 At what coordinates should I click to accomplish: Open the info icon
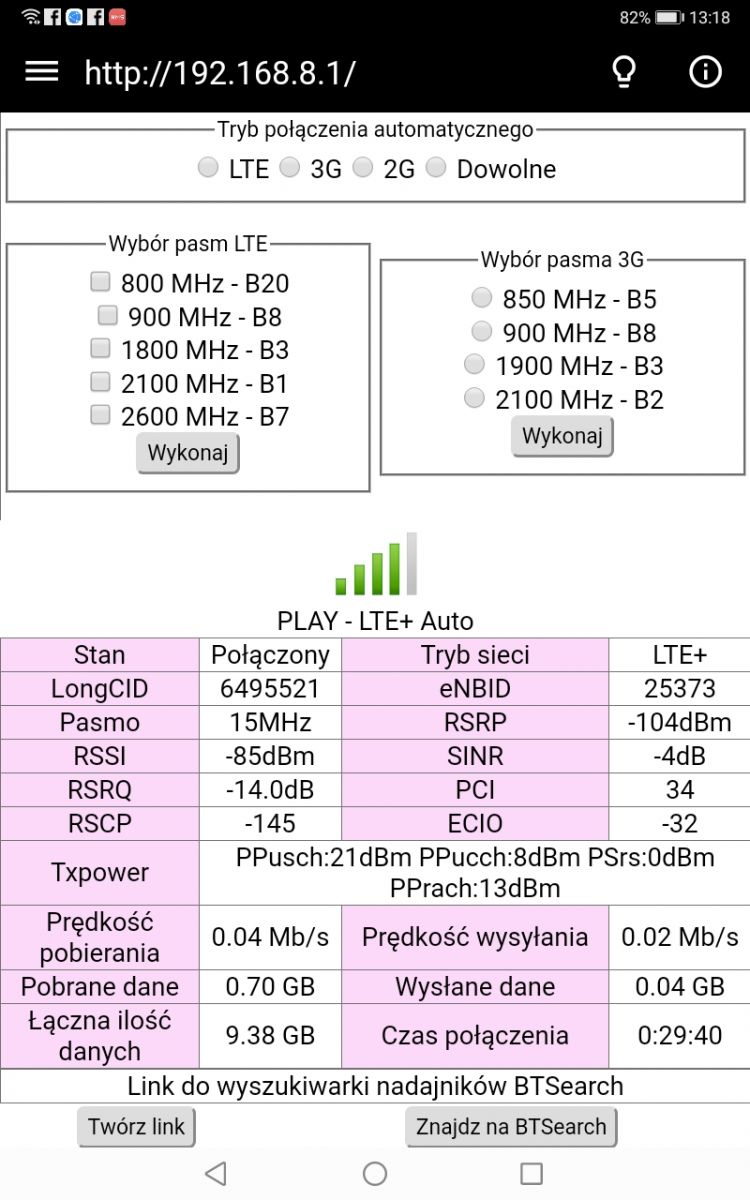[x=706, y=72]
